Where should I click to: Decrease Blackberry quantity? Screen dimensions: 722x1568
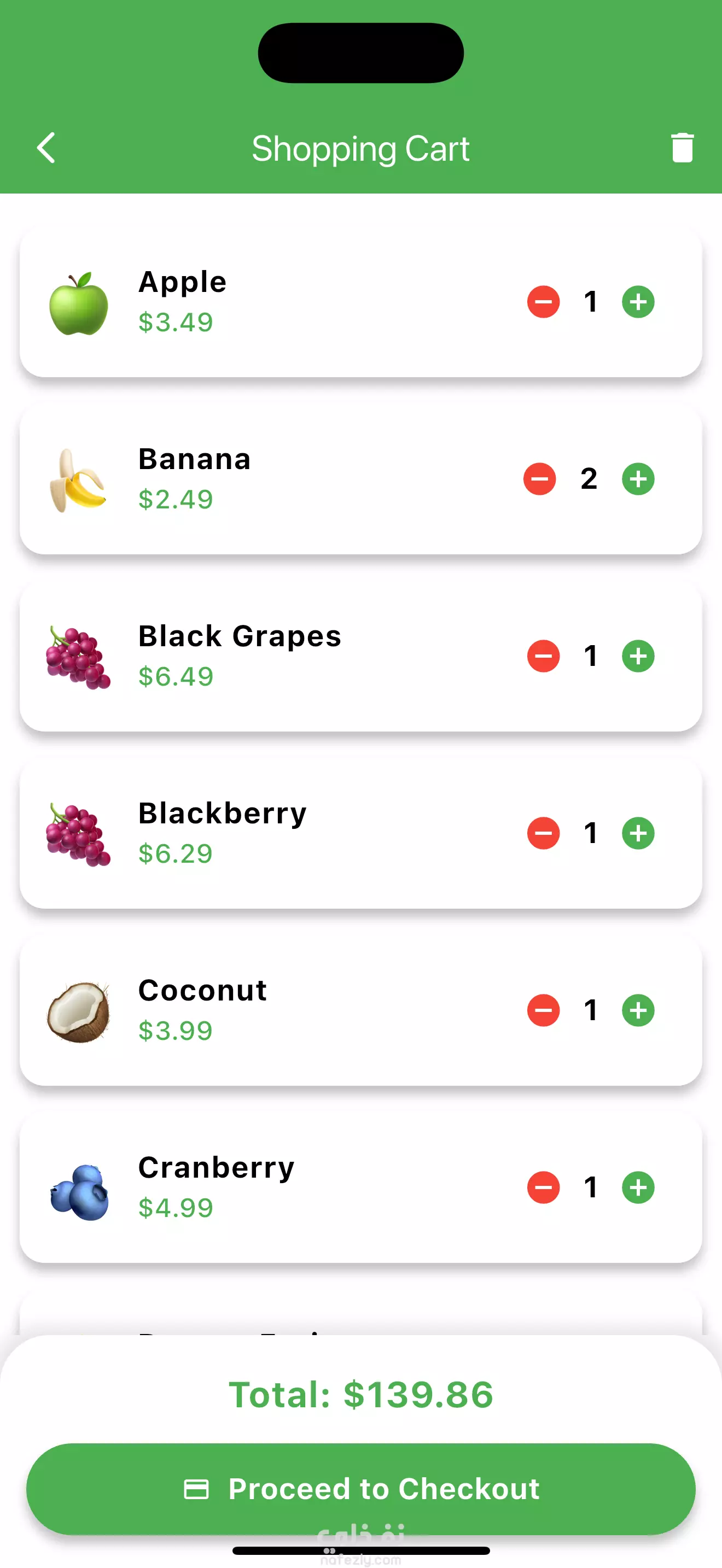point(544,833)
